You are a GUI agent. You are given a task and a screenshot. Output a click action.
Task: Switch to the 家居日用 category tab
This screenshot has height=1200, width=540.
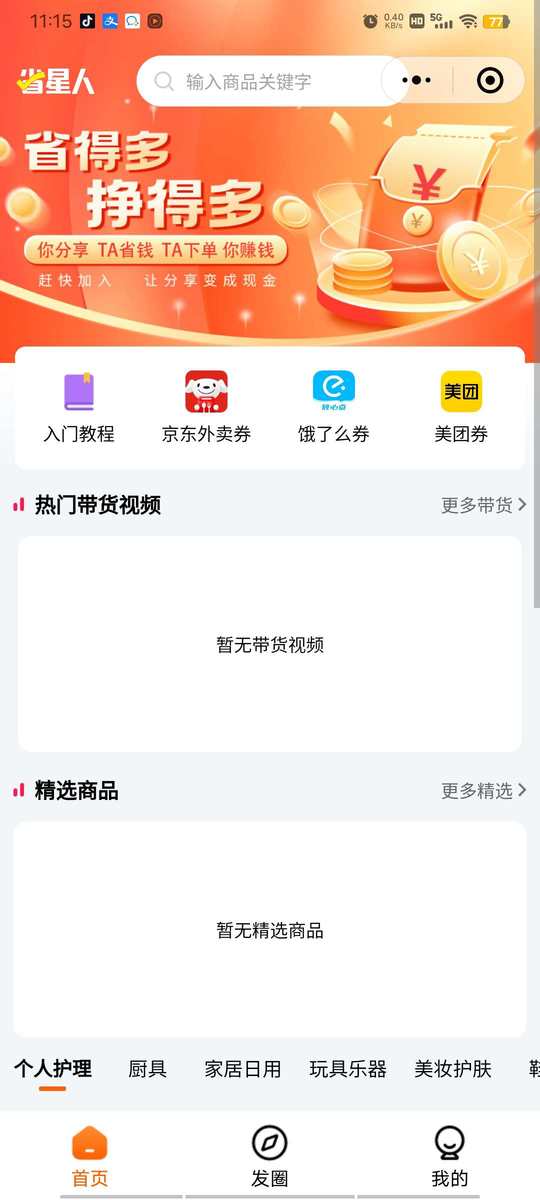[243, 1069]
